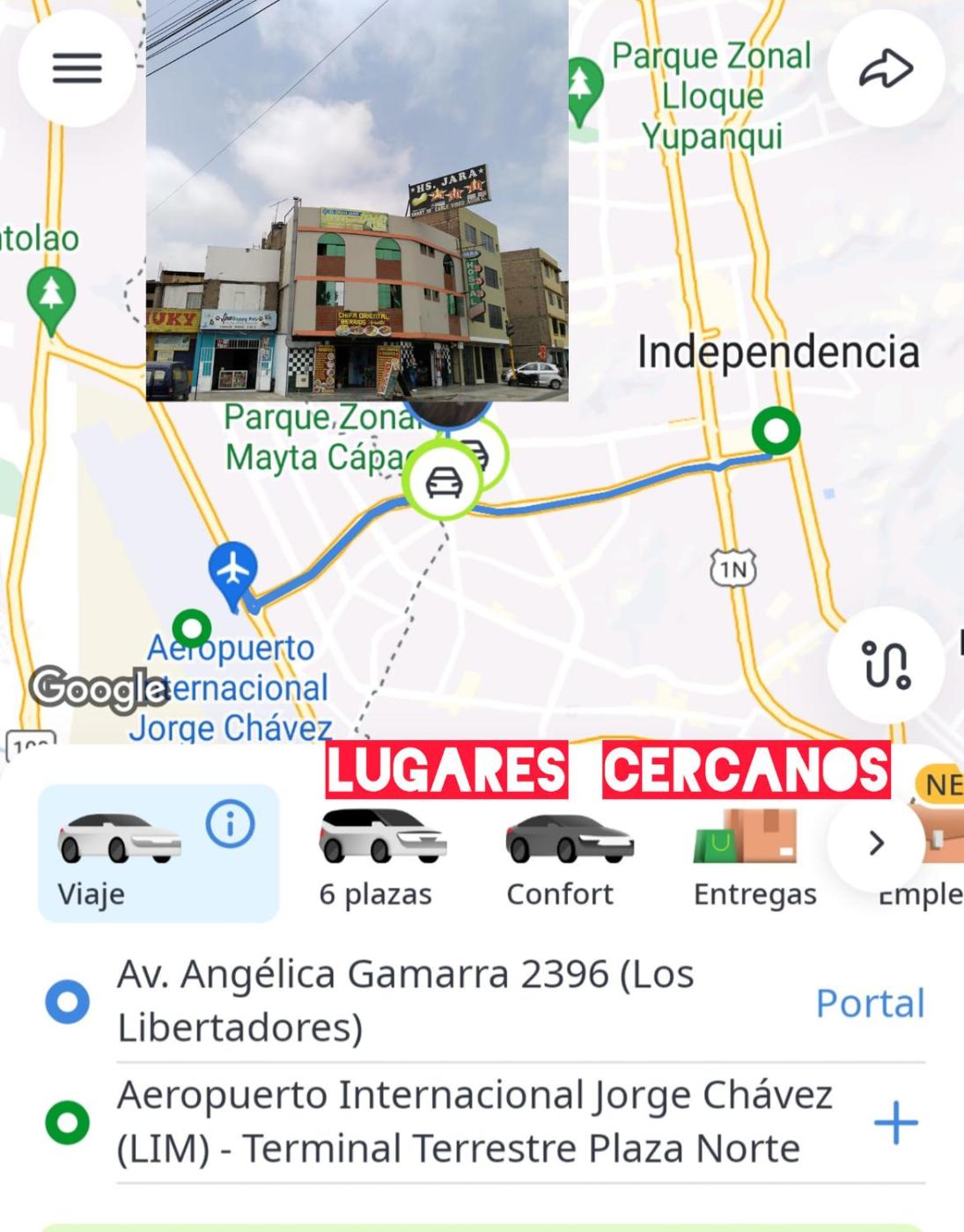Image resolution: width=964 pixels, height=1232 pixels.
Task: Tap the route overview button
Action: point(886,664)
